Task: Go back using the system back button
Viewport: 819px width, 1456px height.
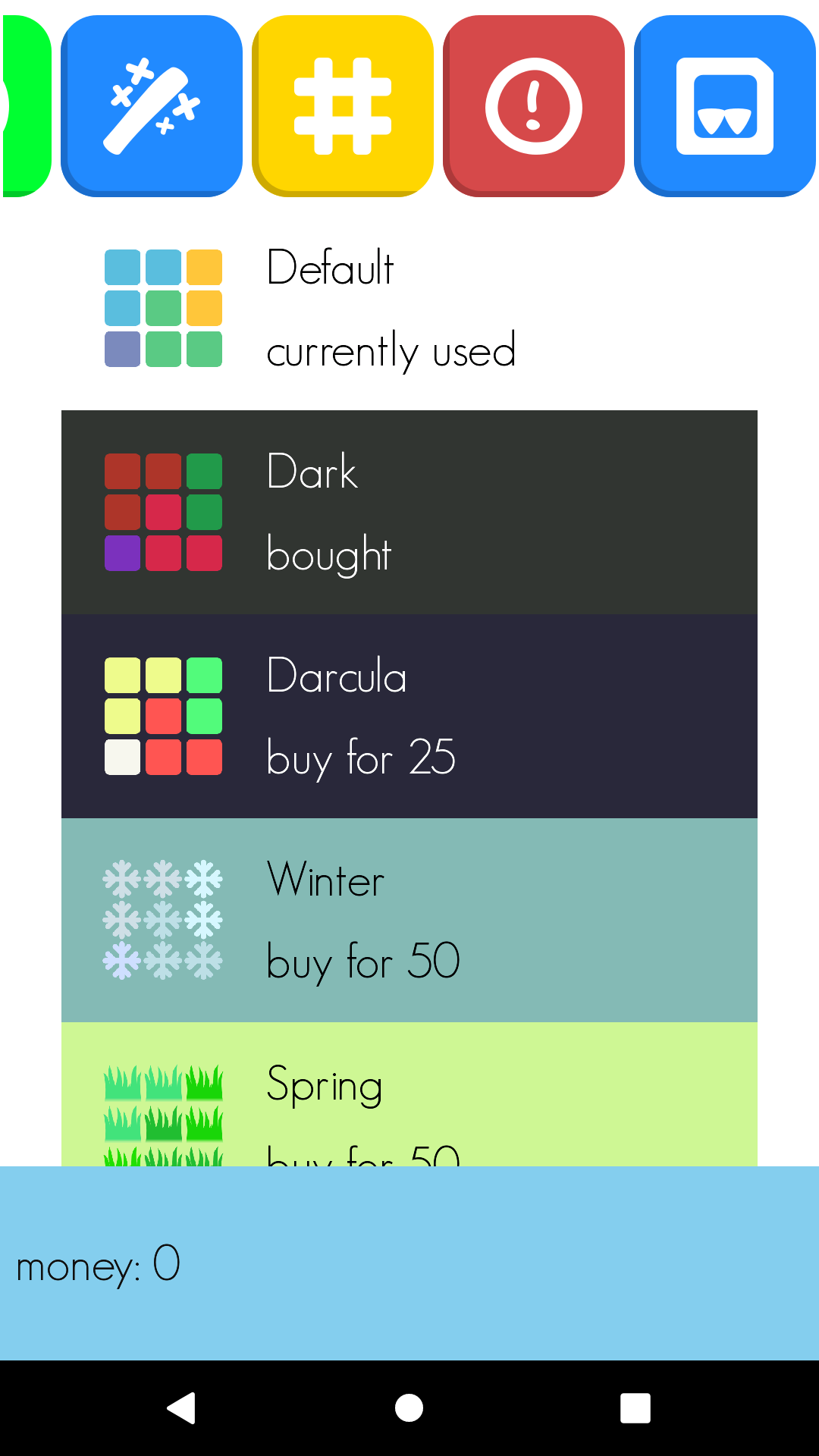Action: [182, 1408]
